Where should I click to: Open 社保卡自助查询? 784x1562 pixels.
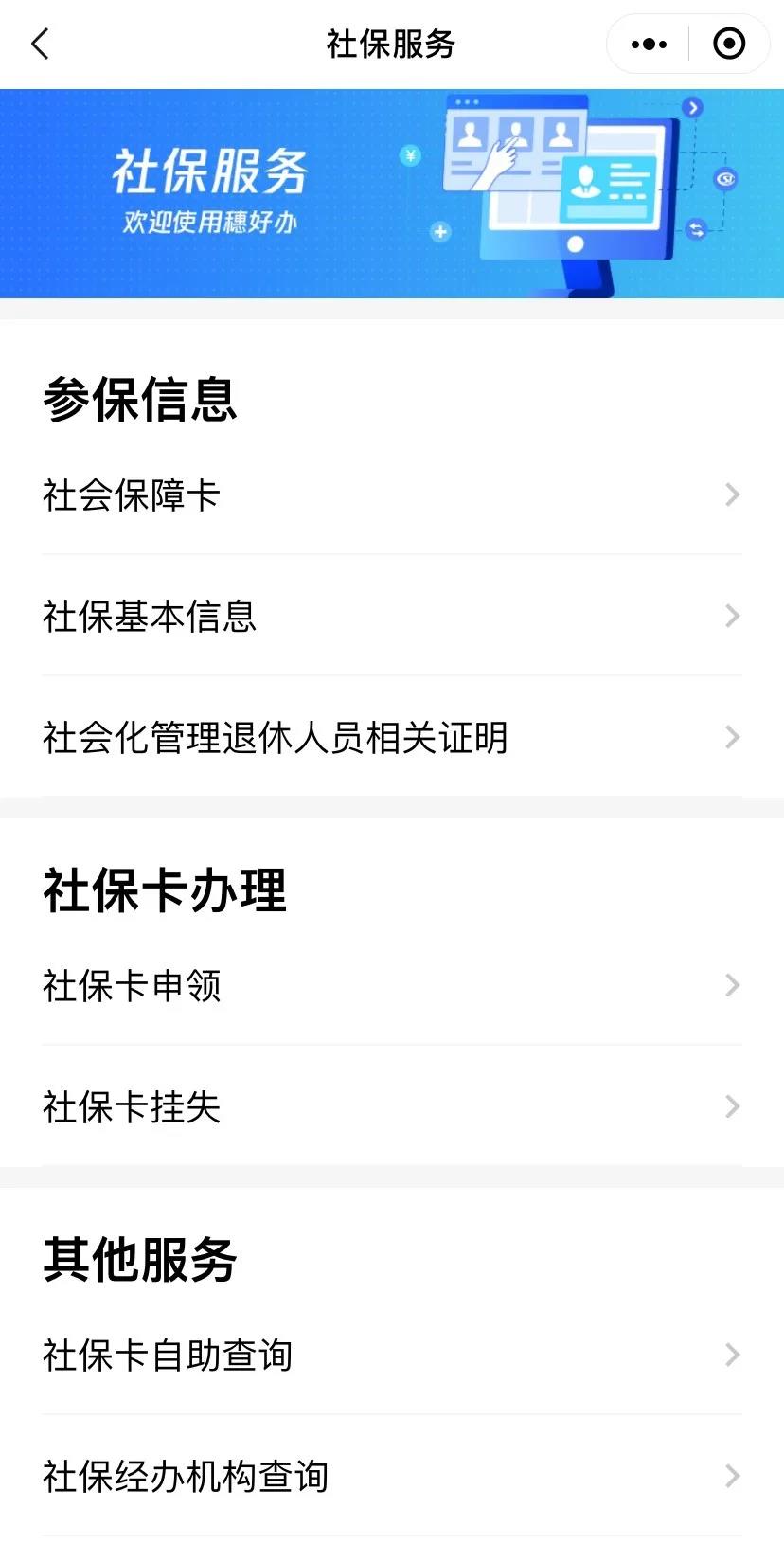pos(391,1355)
